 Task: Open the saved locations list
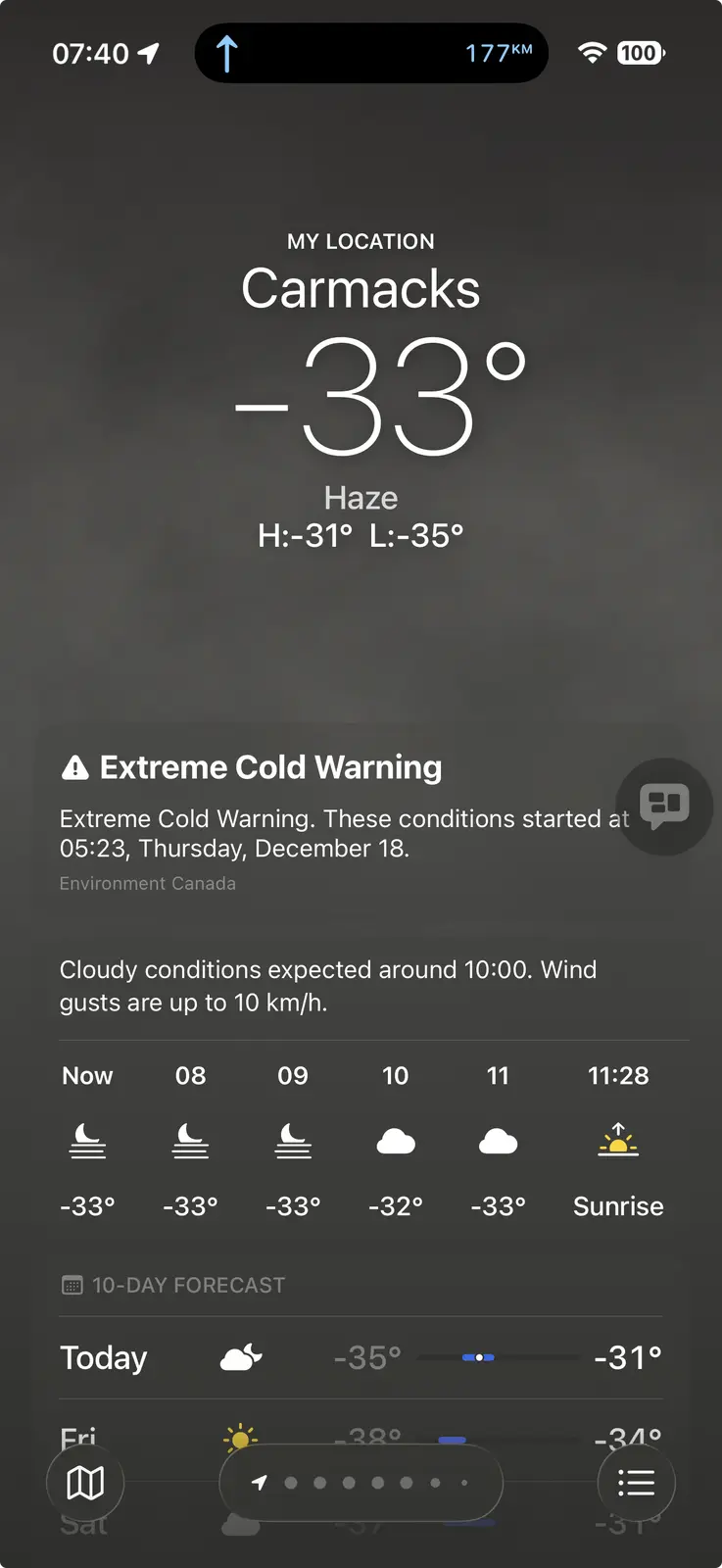(x=636, y=1483)
